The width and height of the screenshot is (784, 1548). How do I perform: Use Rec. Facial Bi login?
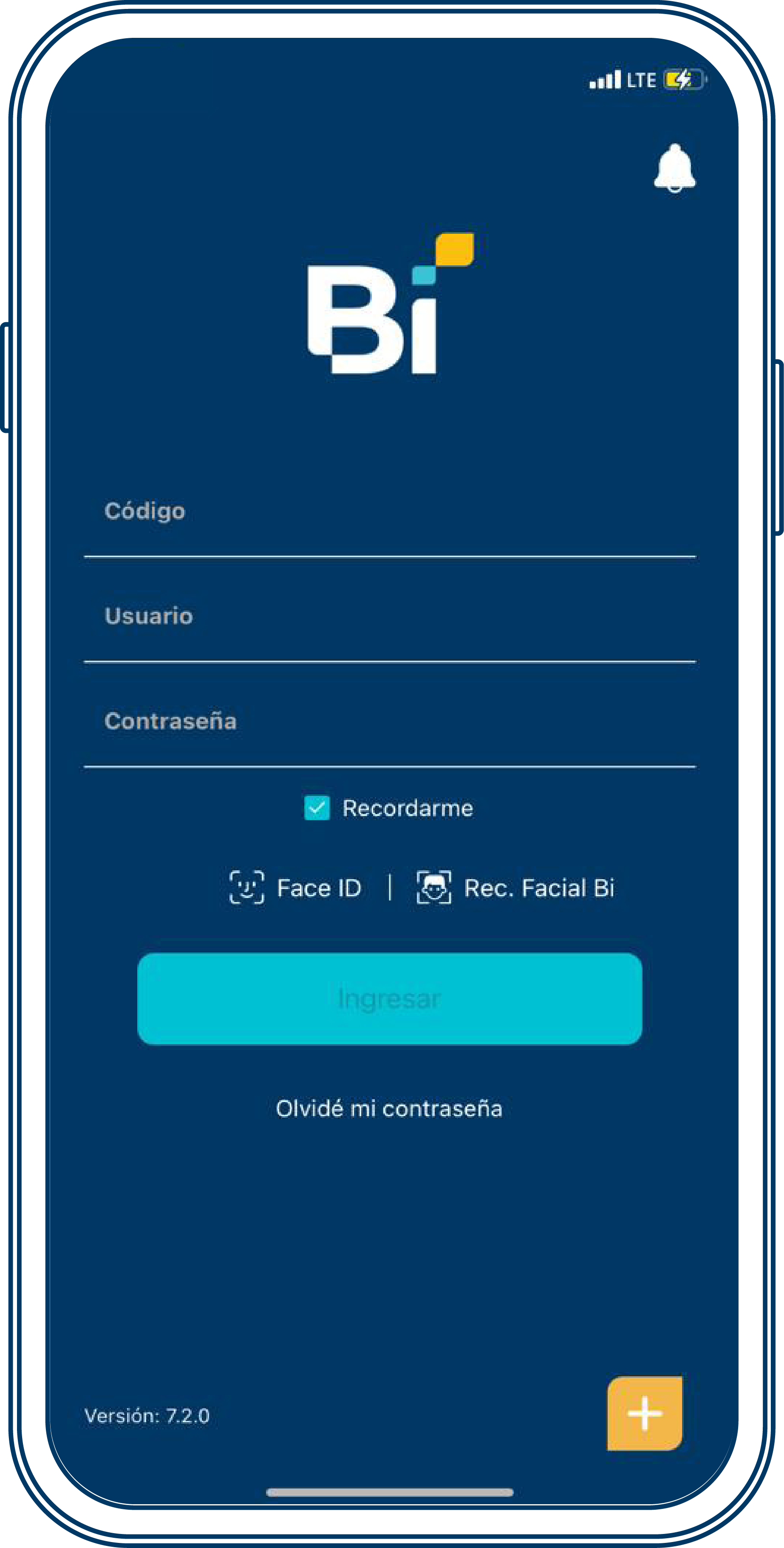[x=515, y=888]
